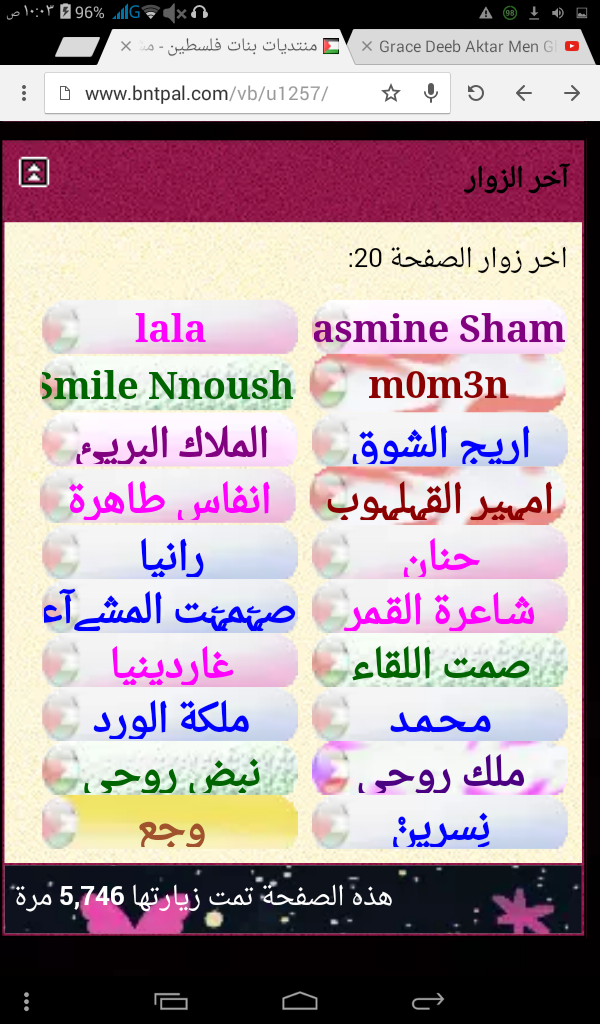Open m0m3n's profile link

point(438,385)
